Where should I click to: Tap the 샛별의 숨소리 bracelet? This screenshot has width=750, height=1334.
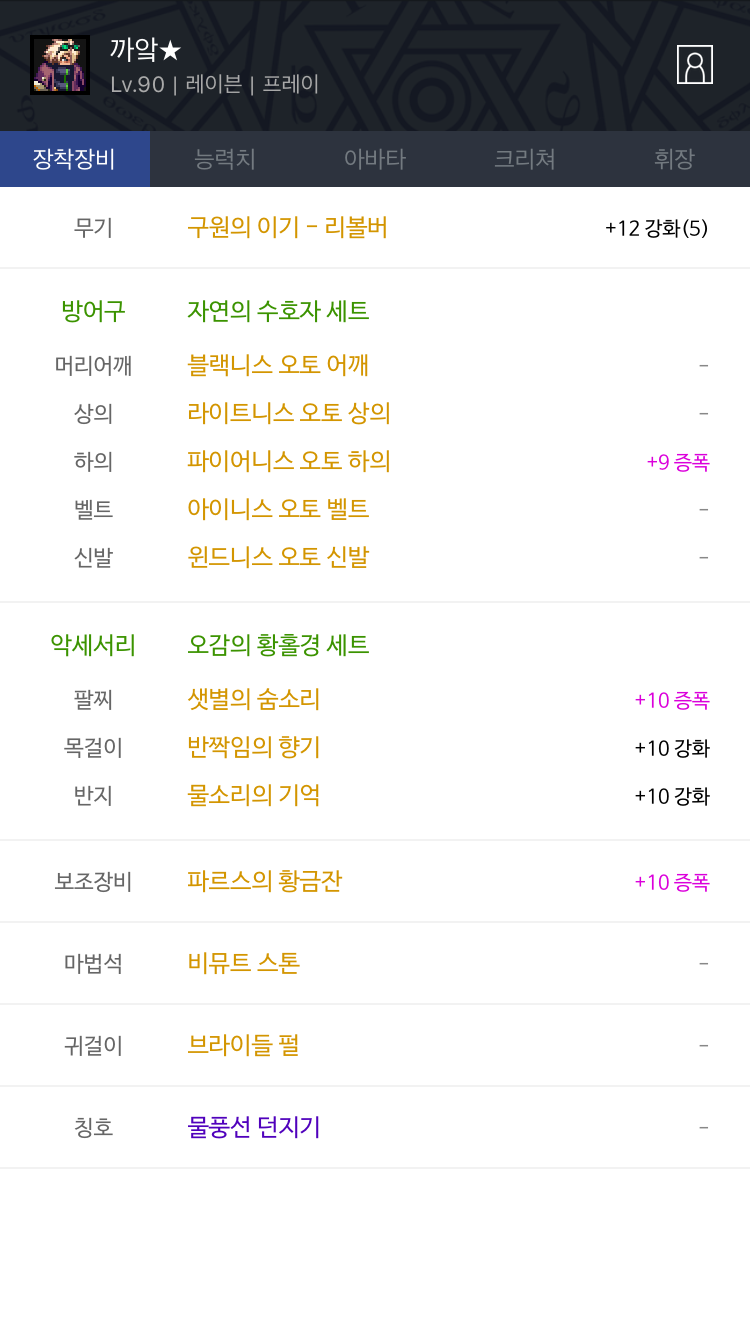253,699
